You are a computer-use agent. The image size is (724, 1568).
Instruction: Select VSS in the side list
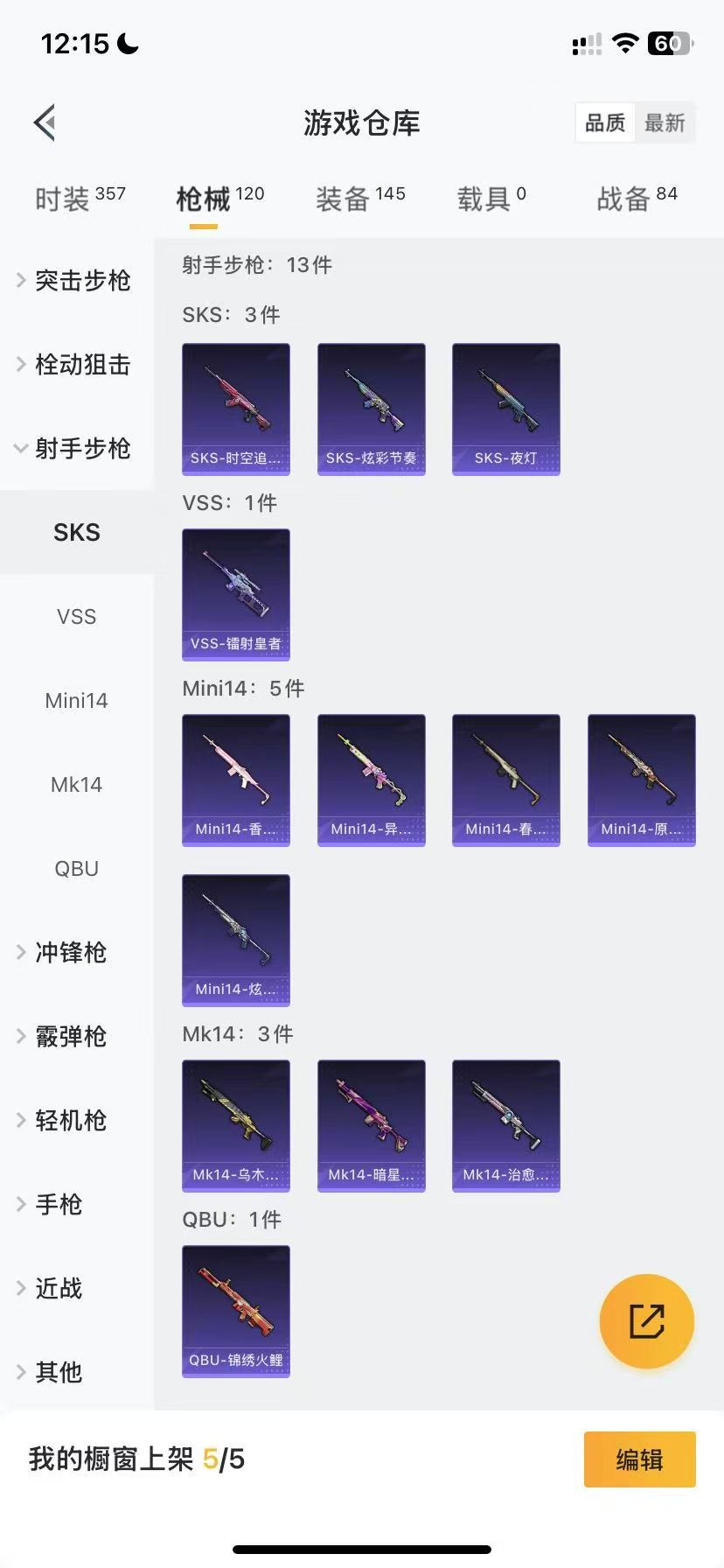pos(76,616)
